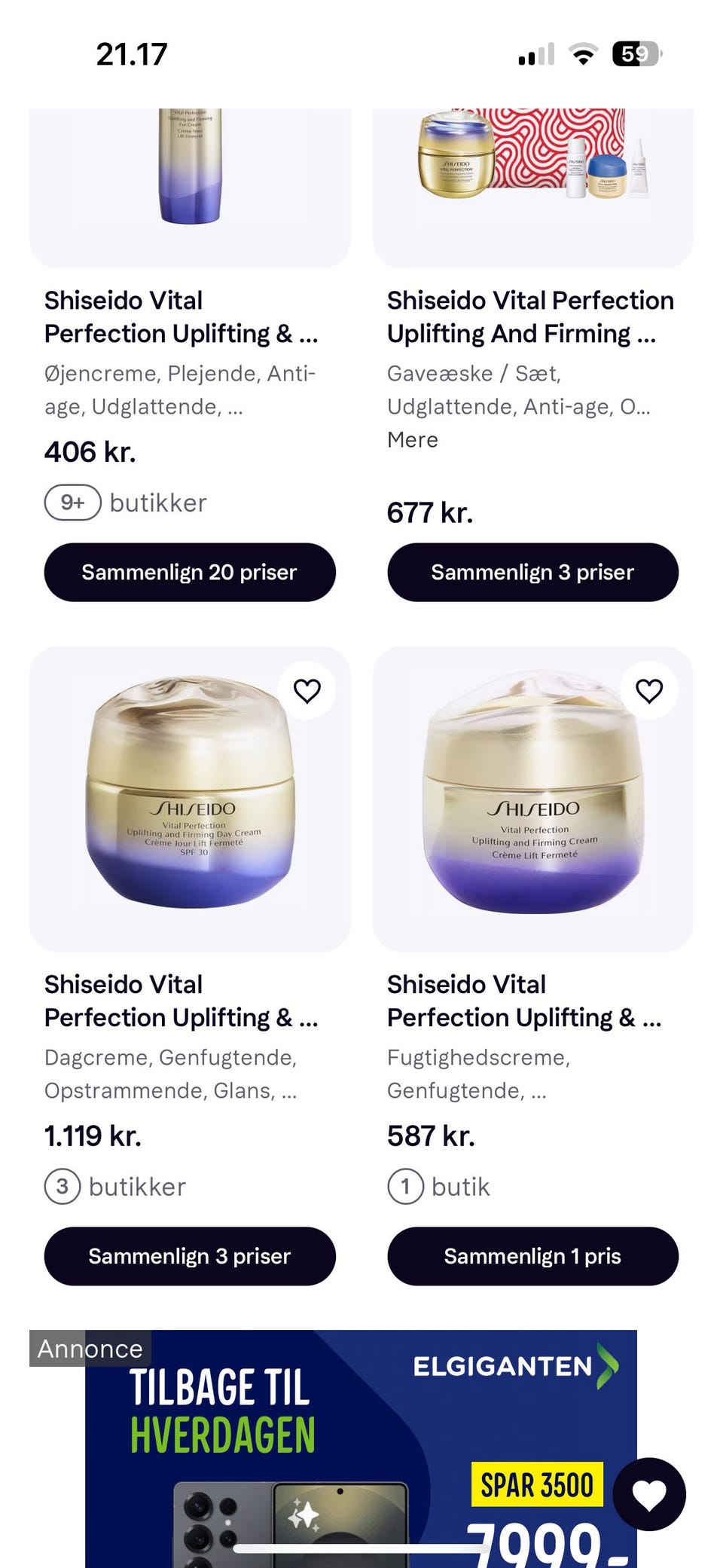
Task: Favorite the Uplifting and Firming Day Cream
Action: [307, 689]
